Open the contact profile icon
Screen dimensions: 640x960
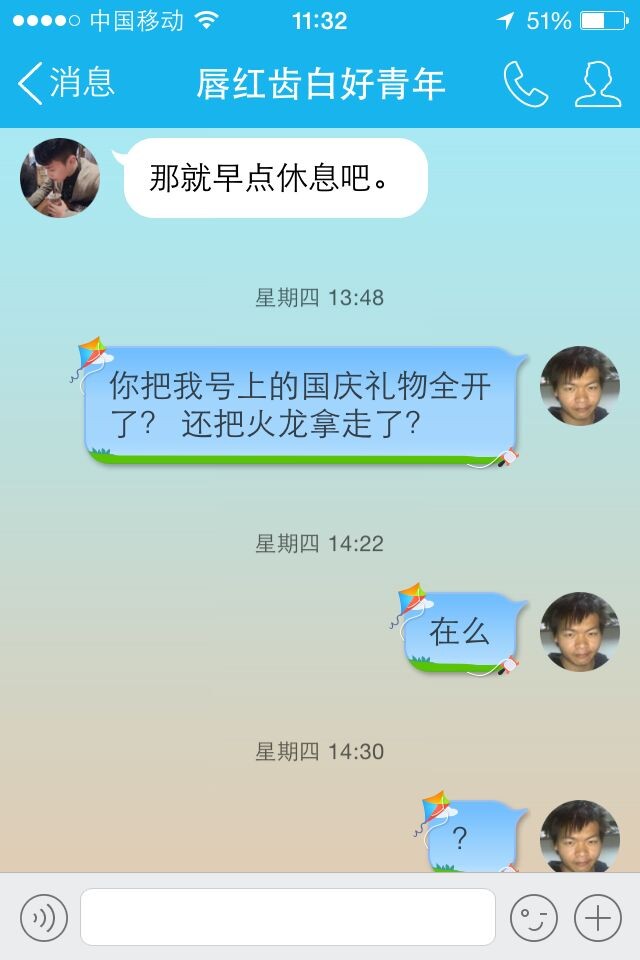[x=598, y=84]
